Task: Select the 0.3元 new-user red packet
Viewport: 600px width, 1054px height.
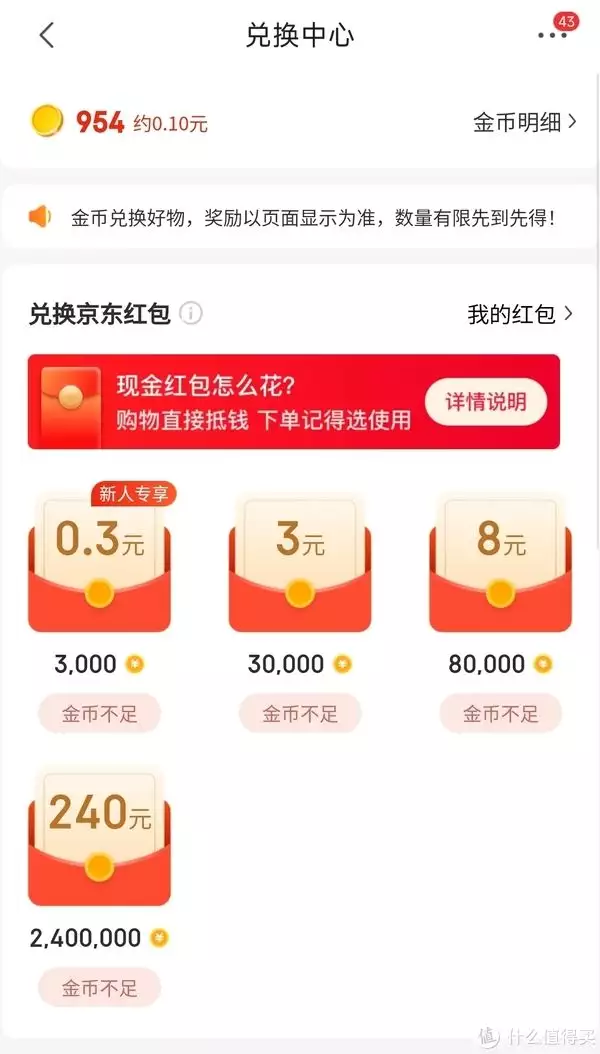Action: [99, 563]
